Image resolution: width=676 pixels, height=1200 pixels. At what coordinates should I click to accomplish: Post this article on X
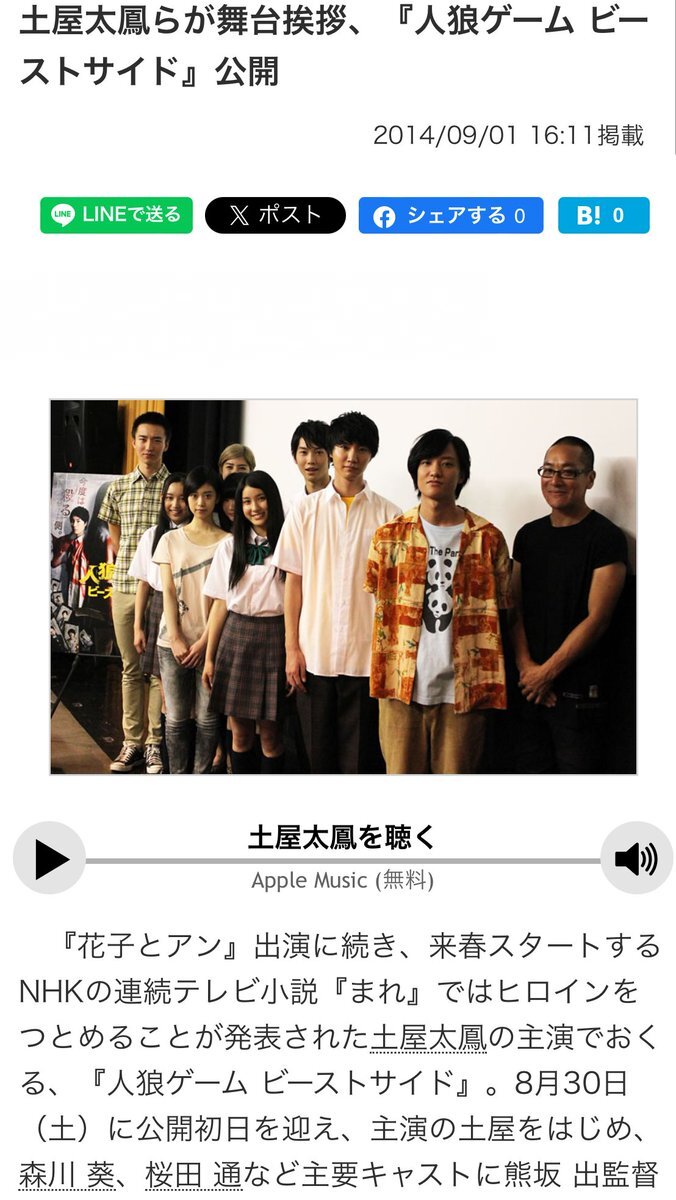click(x=275, y=215)
